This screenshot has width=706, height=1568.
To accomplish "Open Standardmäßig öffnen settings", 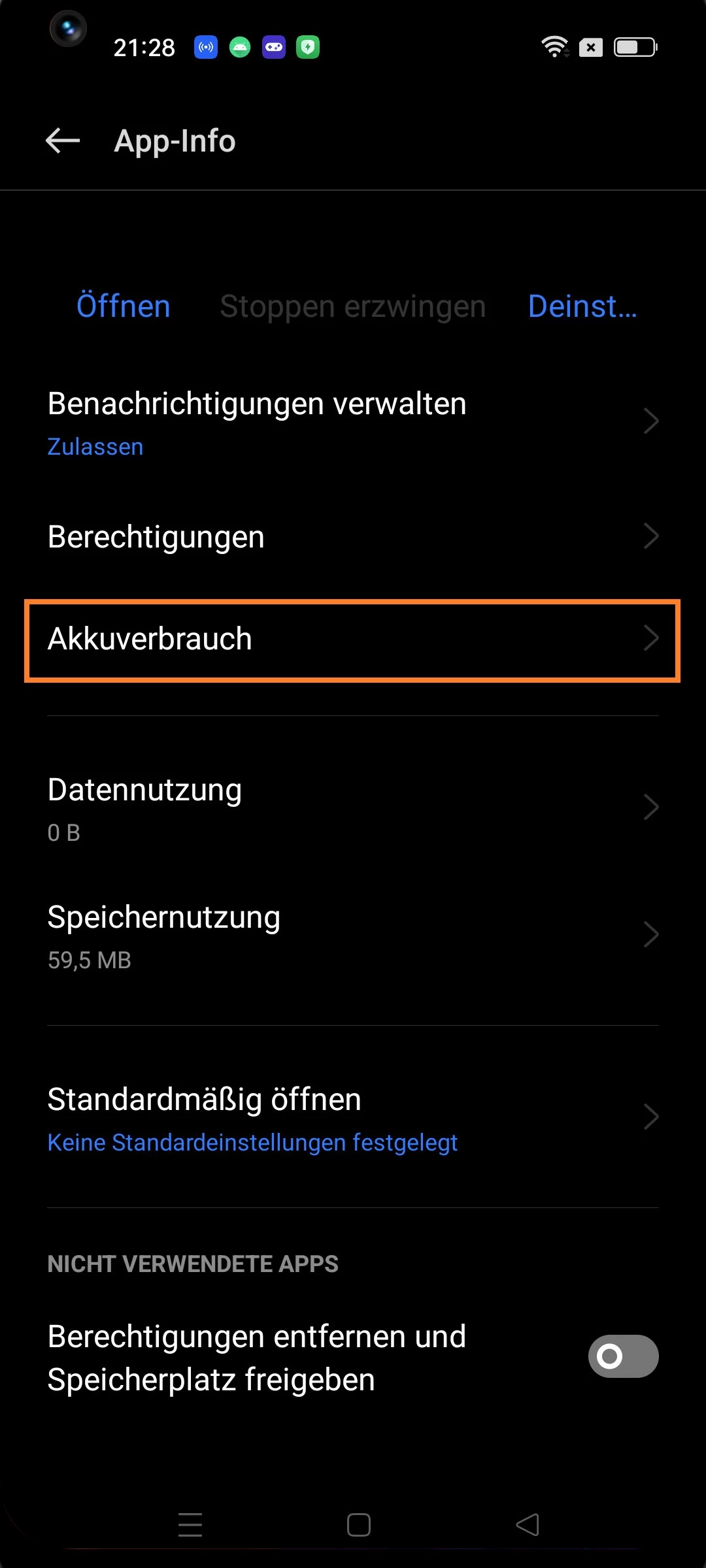I will click(x=353, y=1119).
